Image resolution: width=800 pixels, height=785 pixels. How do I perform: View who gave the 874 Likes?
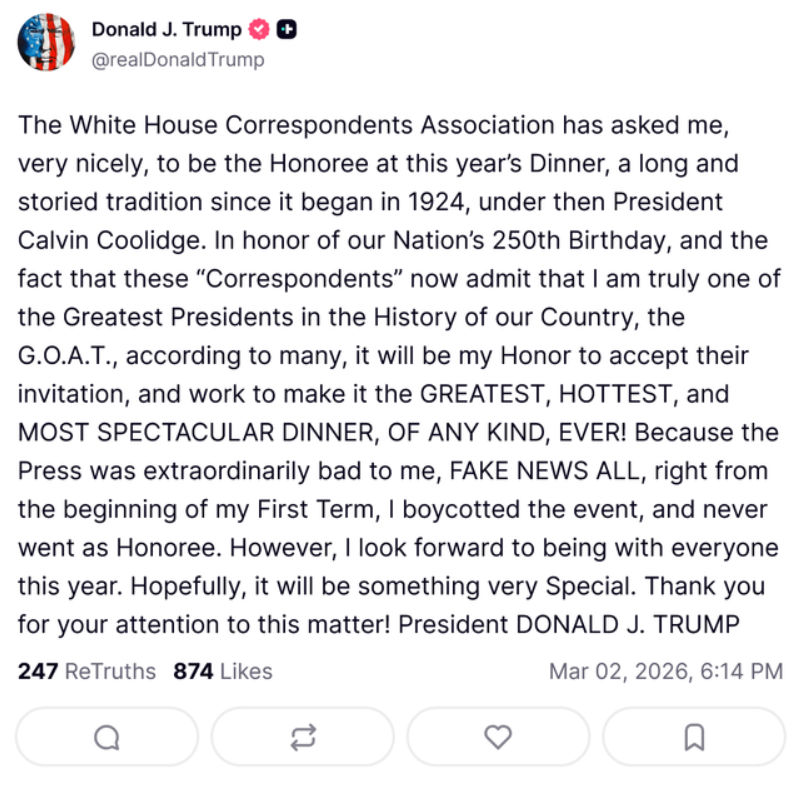pos(222,671)
